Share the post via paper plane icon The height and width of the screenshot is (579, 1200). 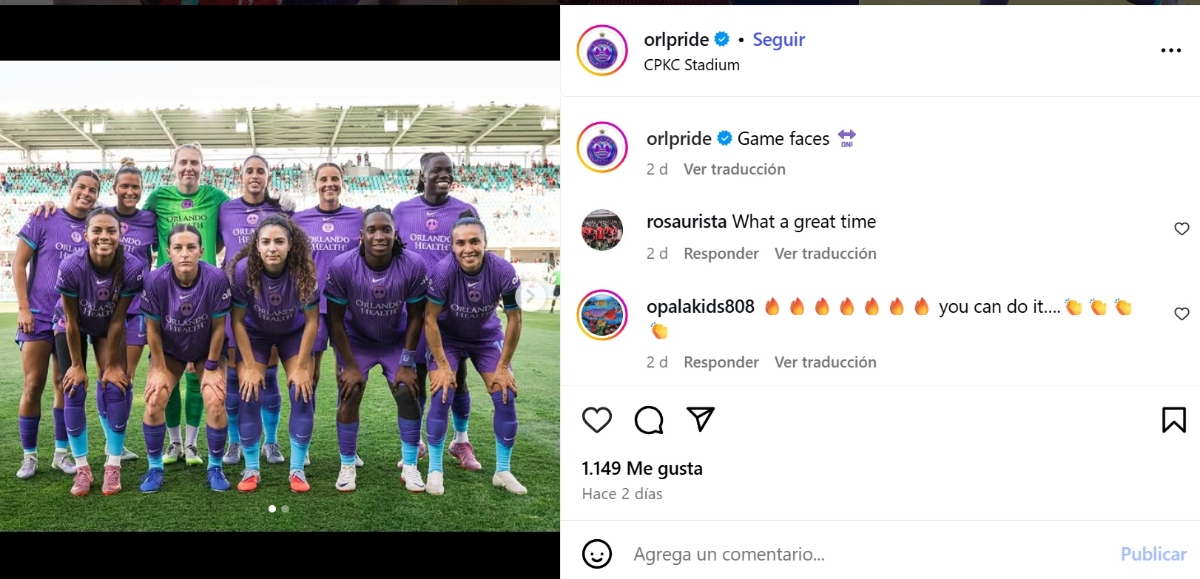[701, 420]
